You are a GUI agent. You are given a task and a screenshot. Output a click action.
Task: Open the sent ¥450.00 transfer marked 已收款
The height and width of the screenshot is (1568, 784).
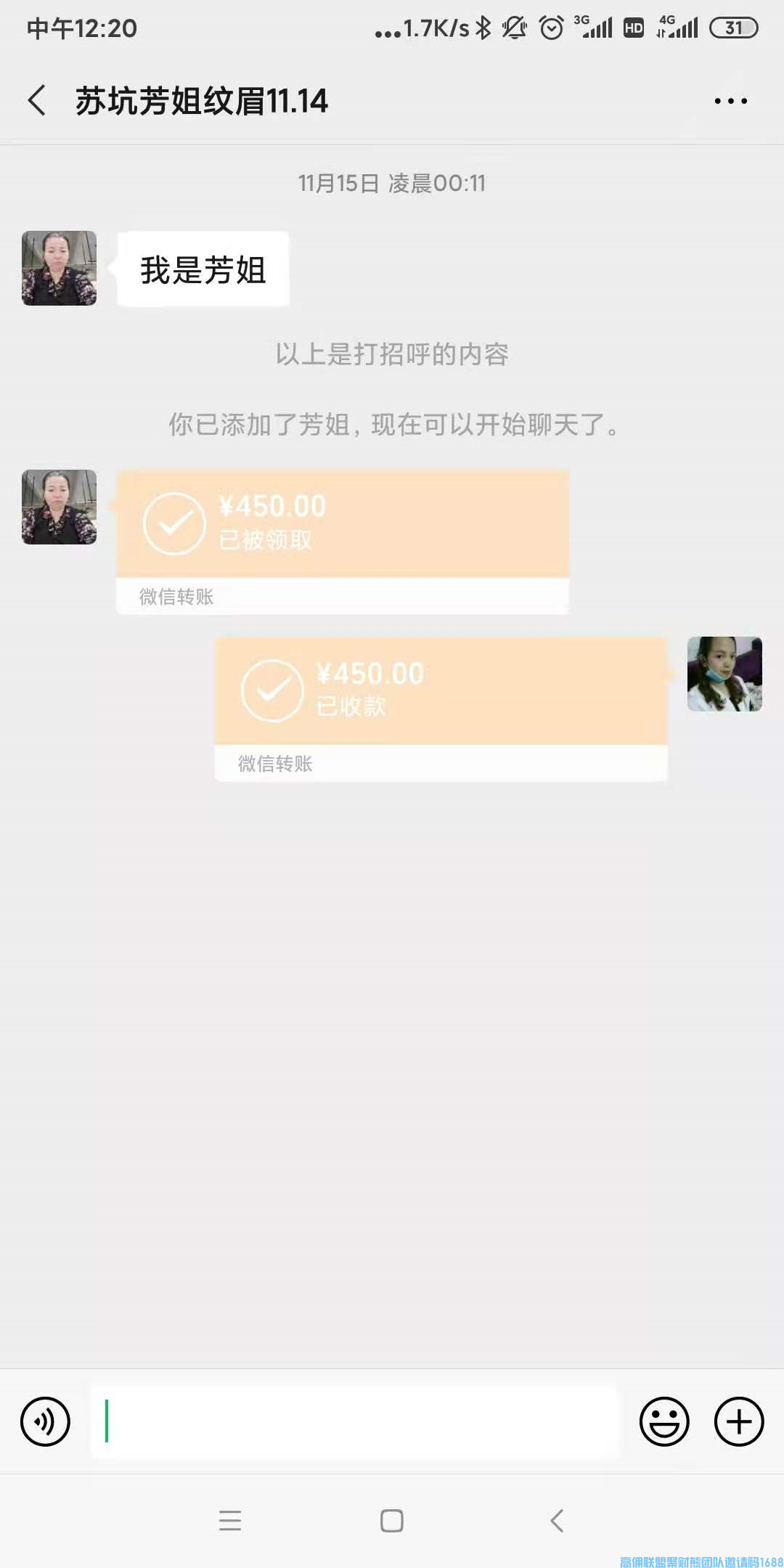441,708
